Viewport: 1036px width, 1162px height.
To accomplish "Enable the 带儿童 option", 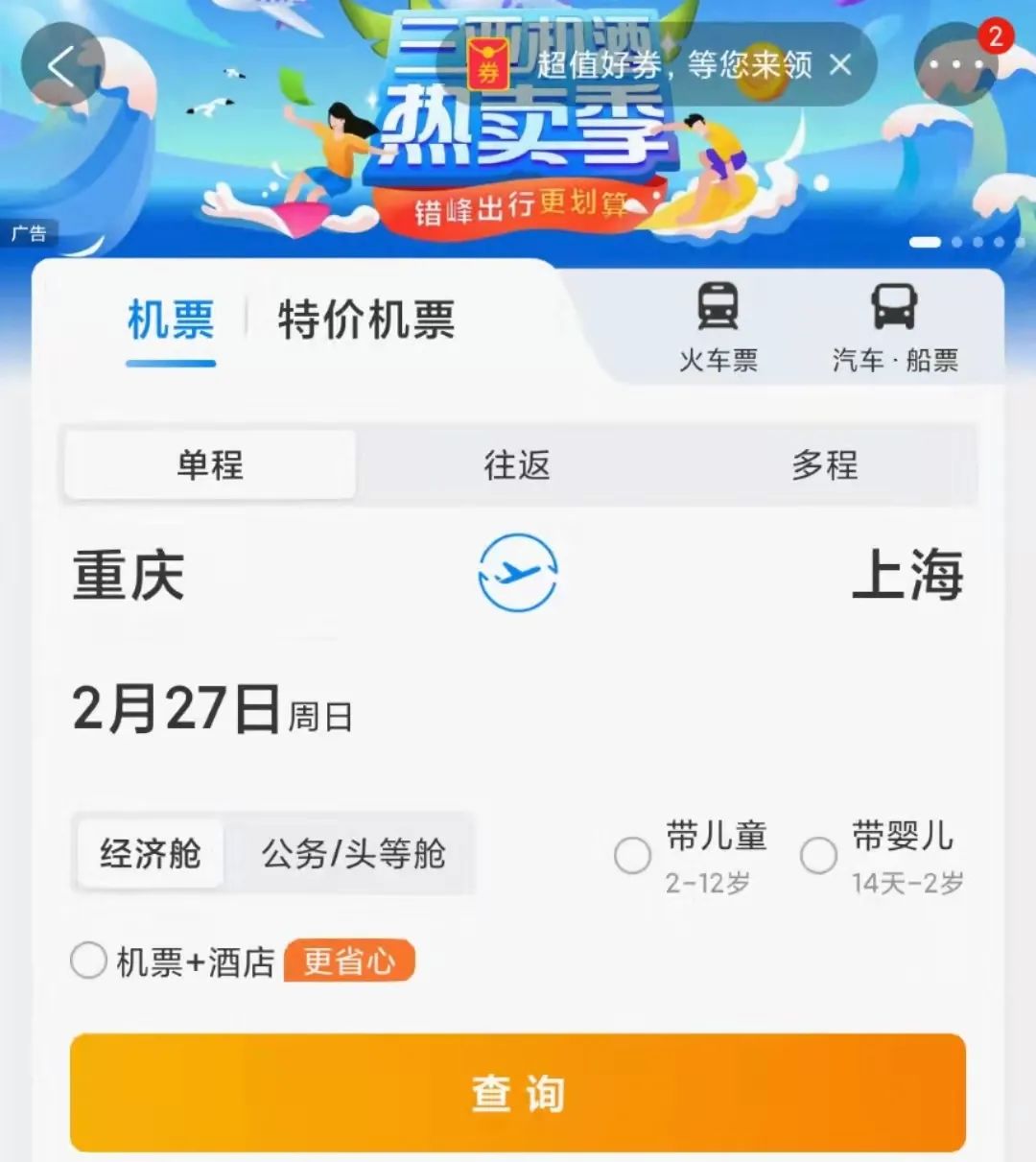I will [633, 855].
